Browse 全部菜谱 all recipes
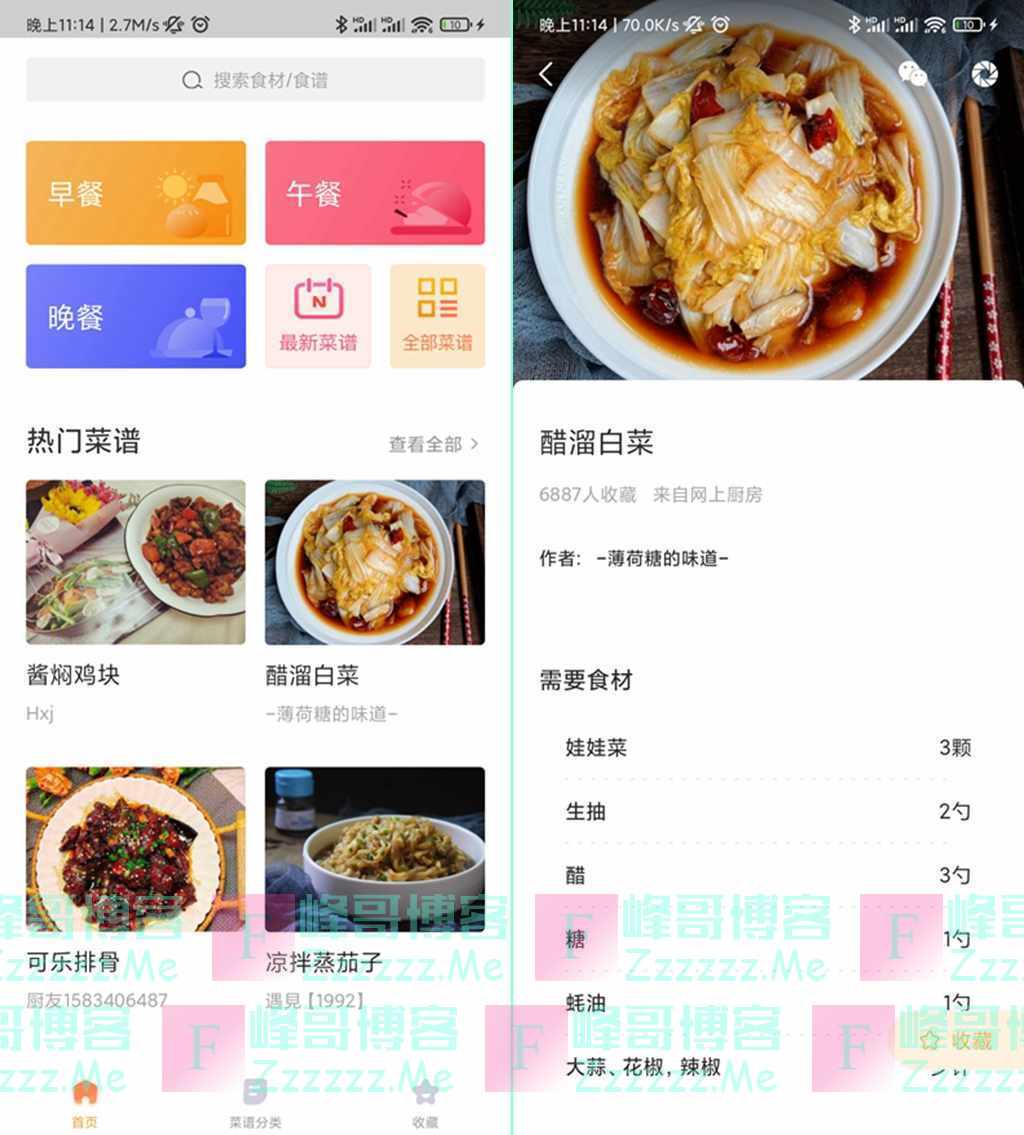1024x1135 pixels. click(x=437, y=316)
